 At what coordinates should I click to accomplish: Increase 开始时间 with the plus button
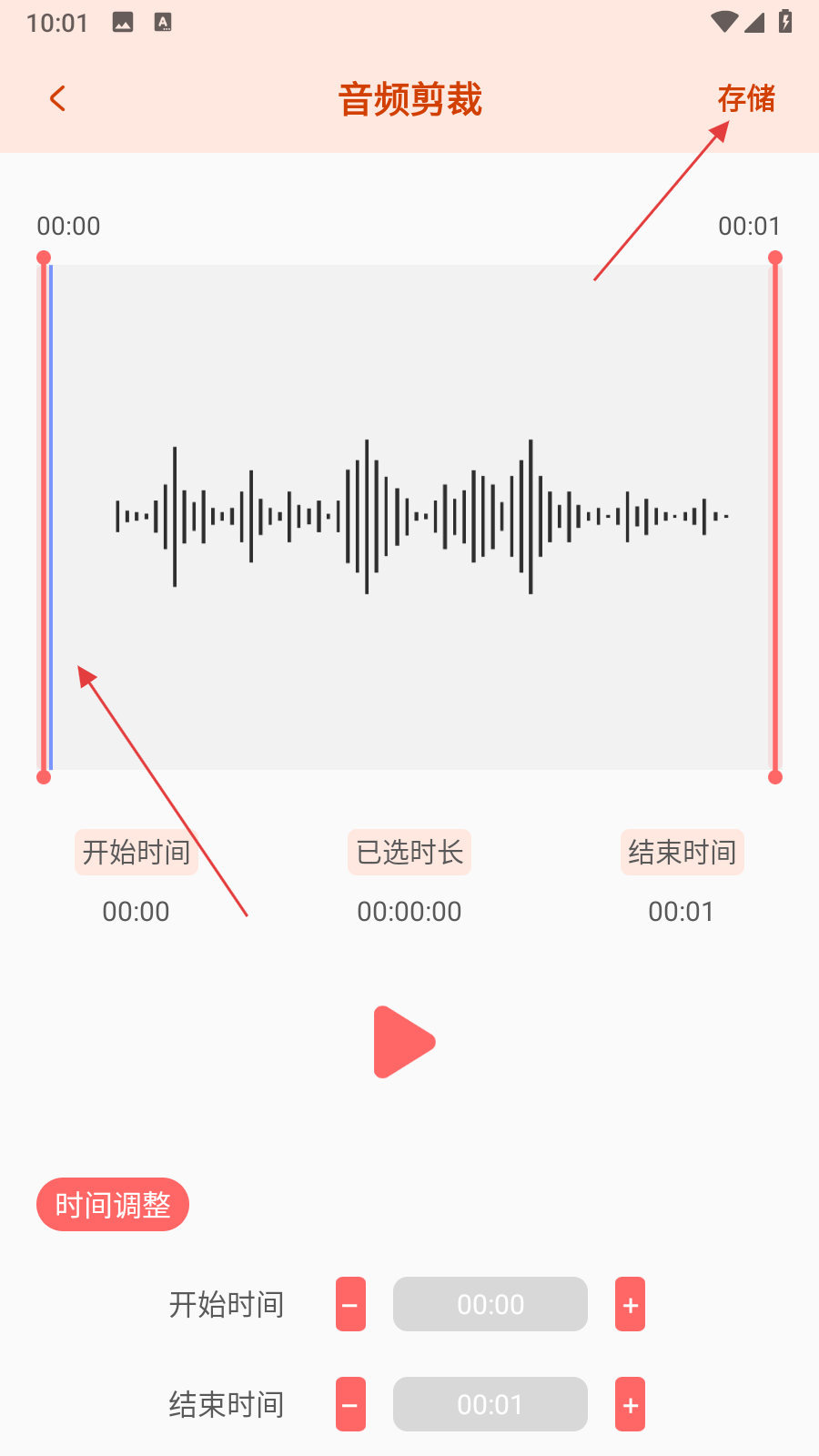pos(630,1304)
